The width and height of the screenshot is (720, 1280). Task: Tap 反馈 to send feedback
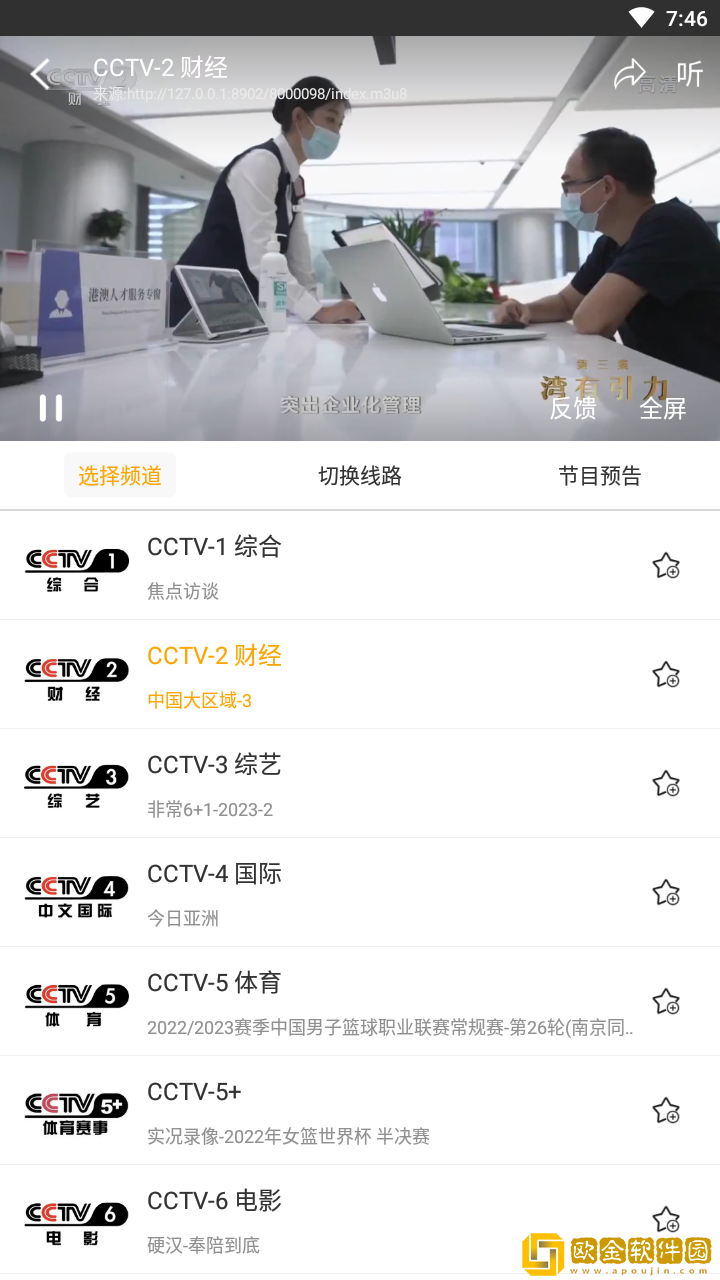[x=573, y=410]
